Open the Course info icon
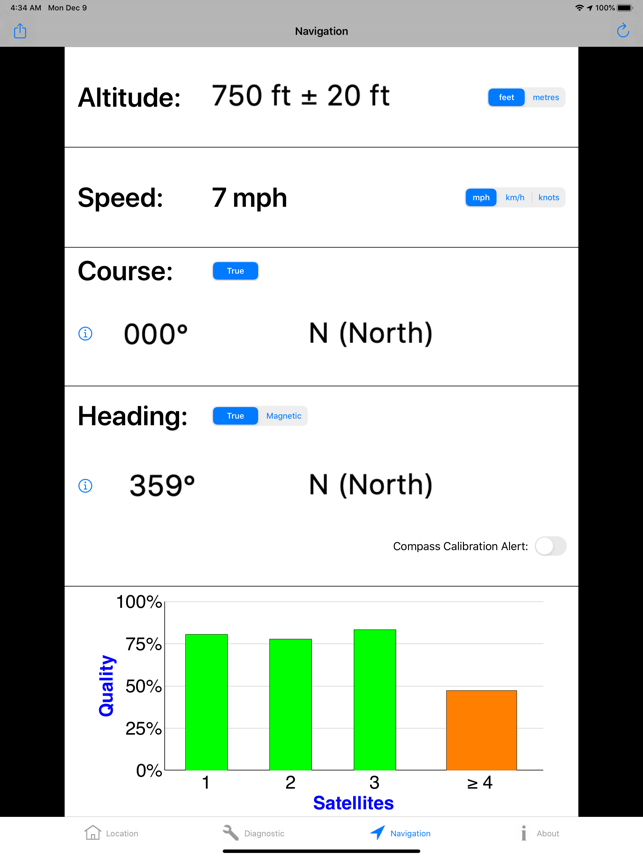This screenshot has width=643, height=858. [x=85, y=334]
